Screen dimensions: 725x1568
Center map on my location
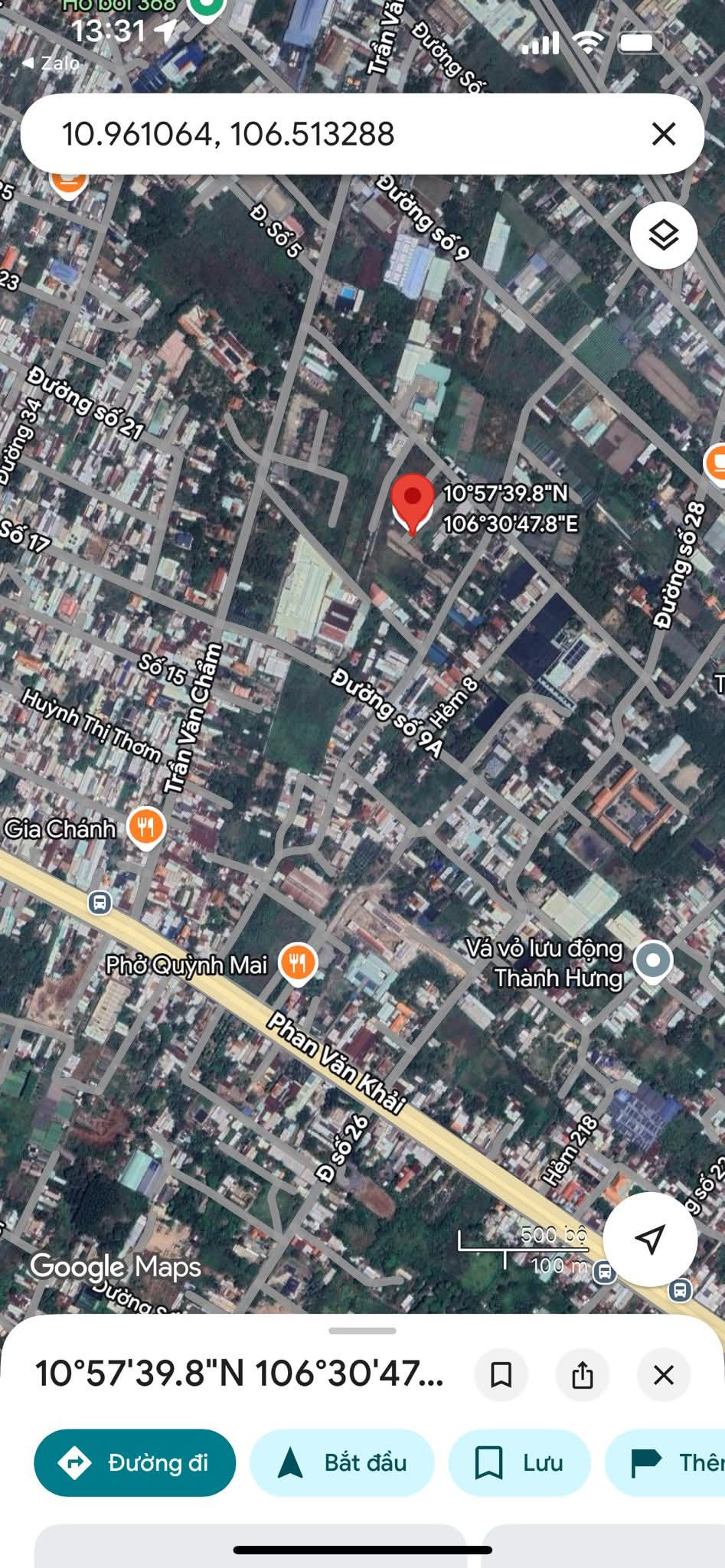[x=650, y=1239]
